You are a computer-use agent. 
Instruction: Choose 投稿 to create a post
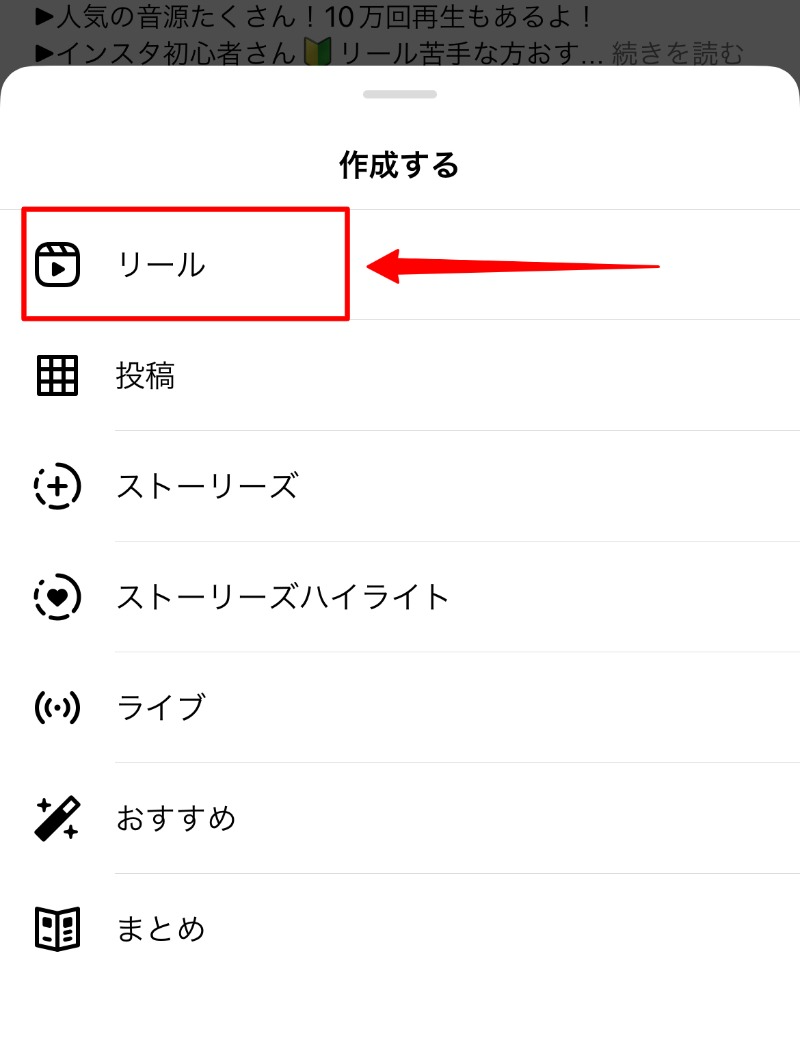pos(146,376)
